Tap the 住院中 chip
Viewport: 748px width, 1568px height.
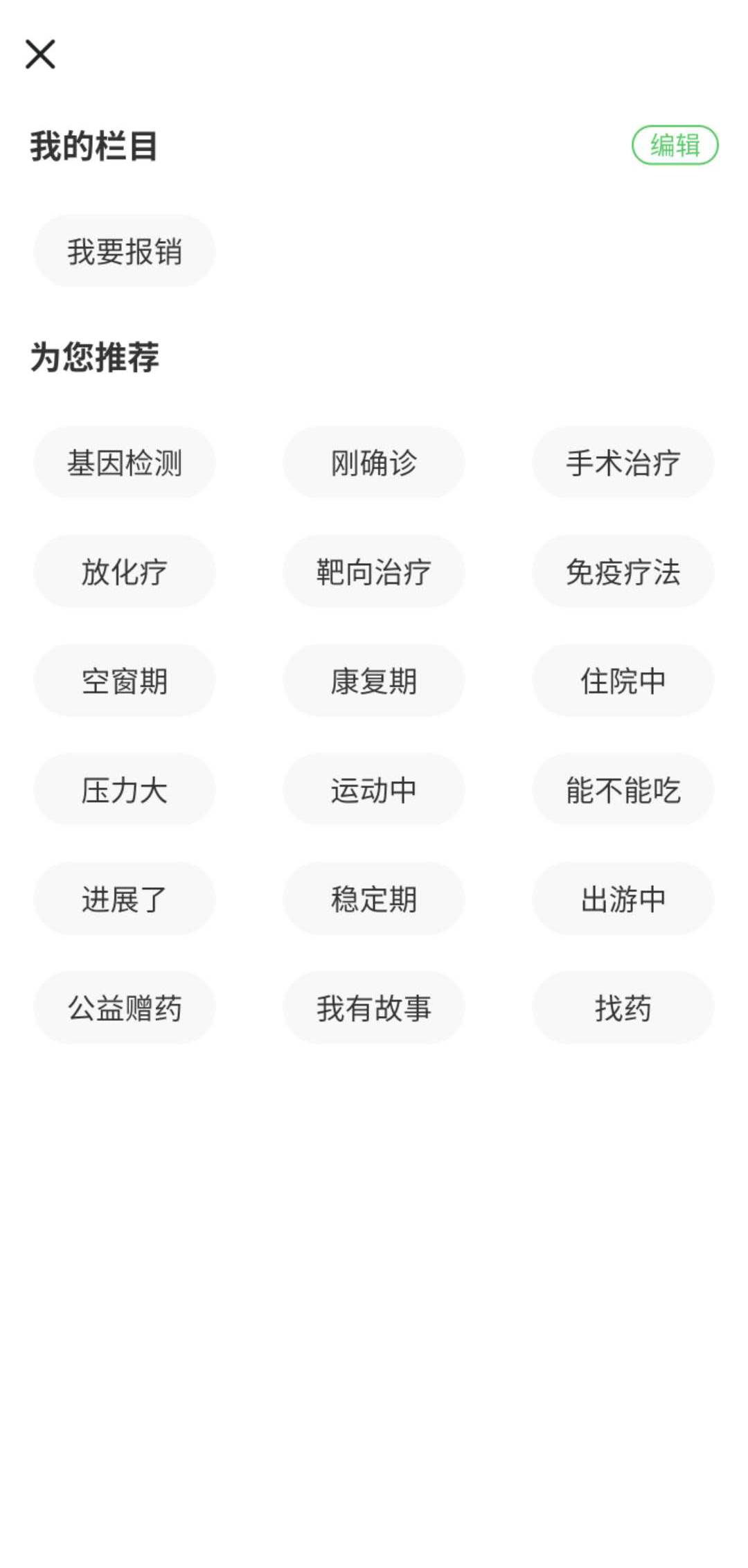(x=623, y=681)
